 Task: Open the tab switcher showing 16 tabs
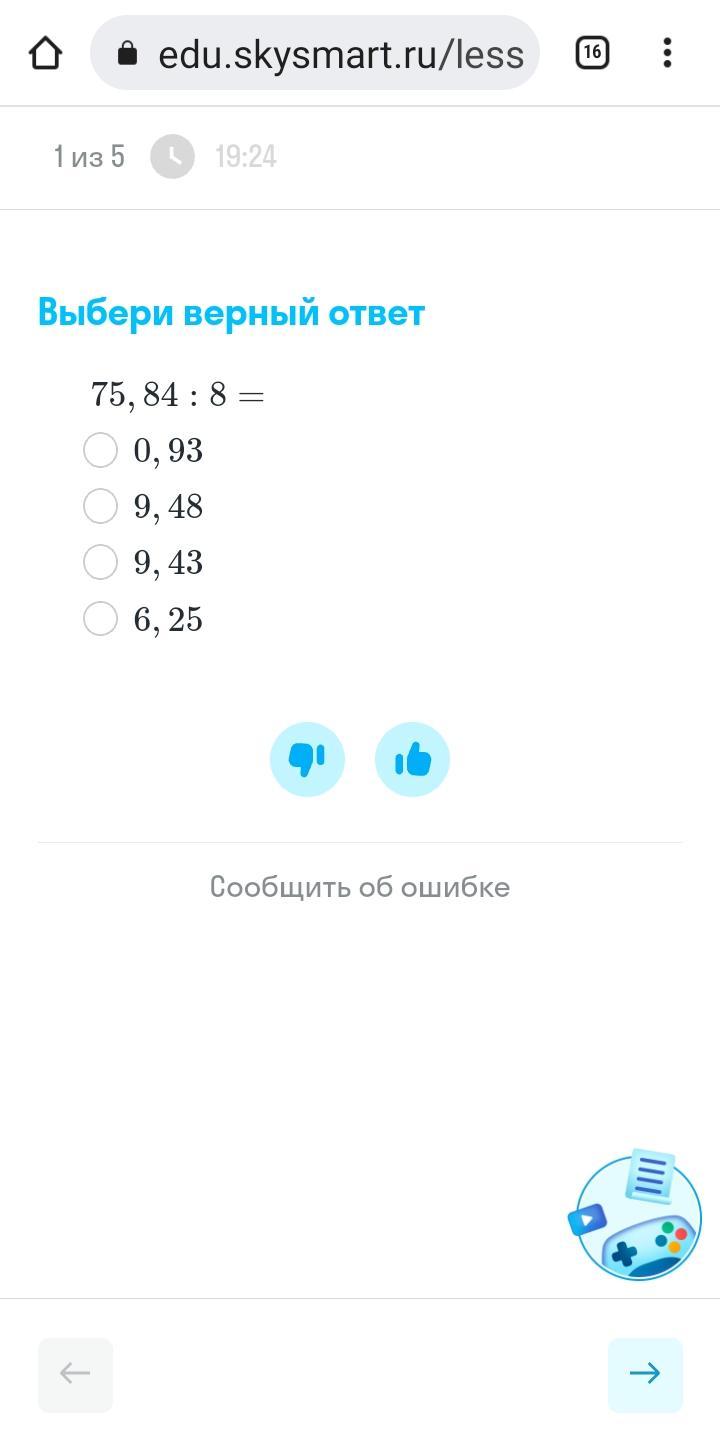tap(592, 53)
